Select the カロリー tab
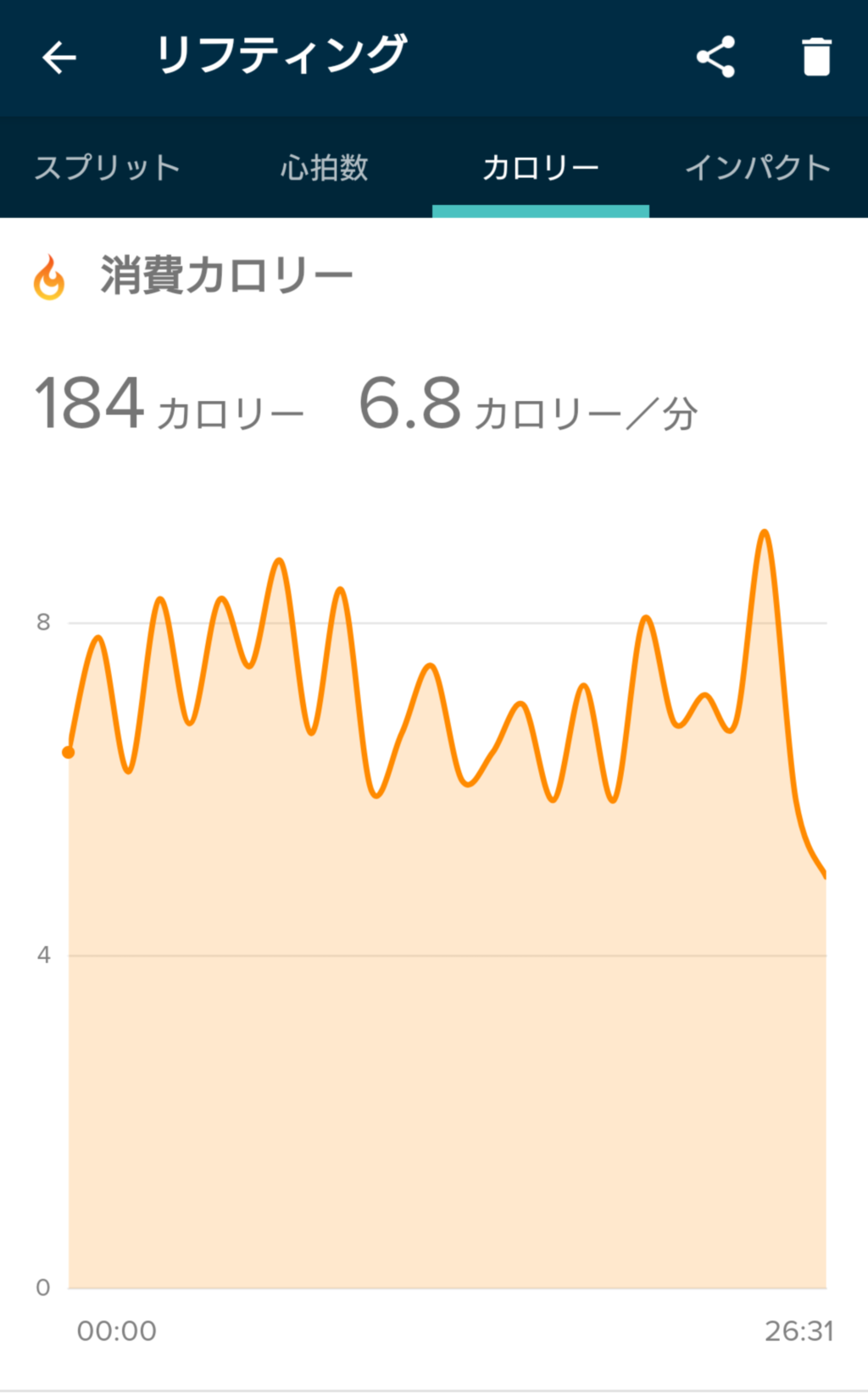 (541, 167)
